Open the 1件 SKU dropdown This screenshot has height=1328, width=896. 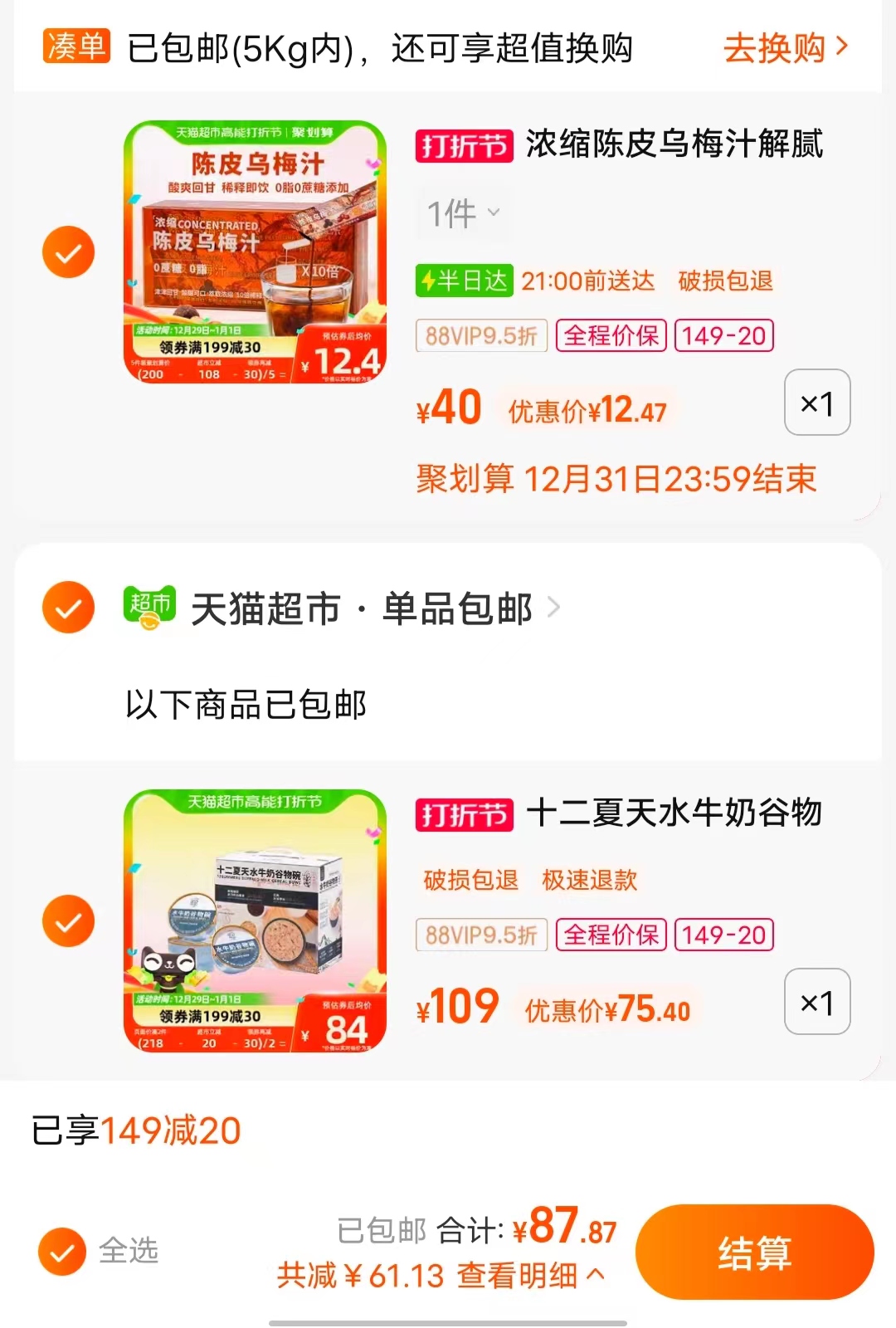click(462, 213)
